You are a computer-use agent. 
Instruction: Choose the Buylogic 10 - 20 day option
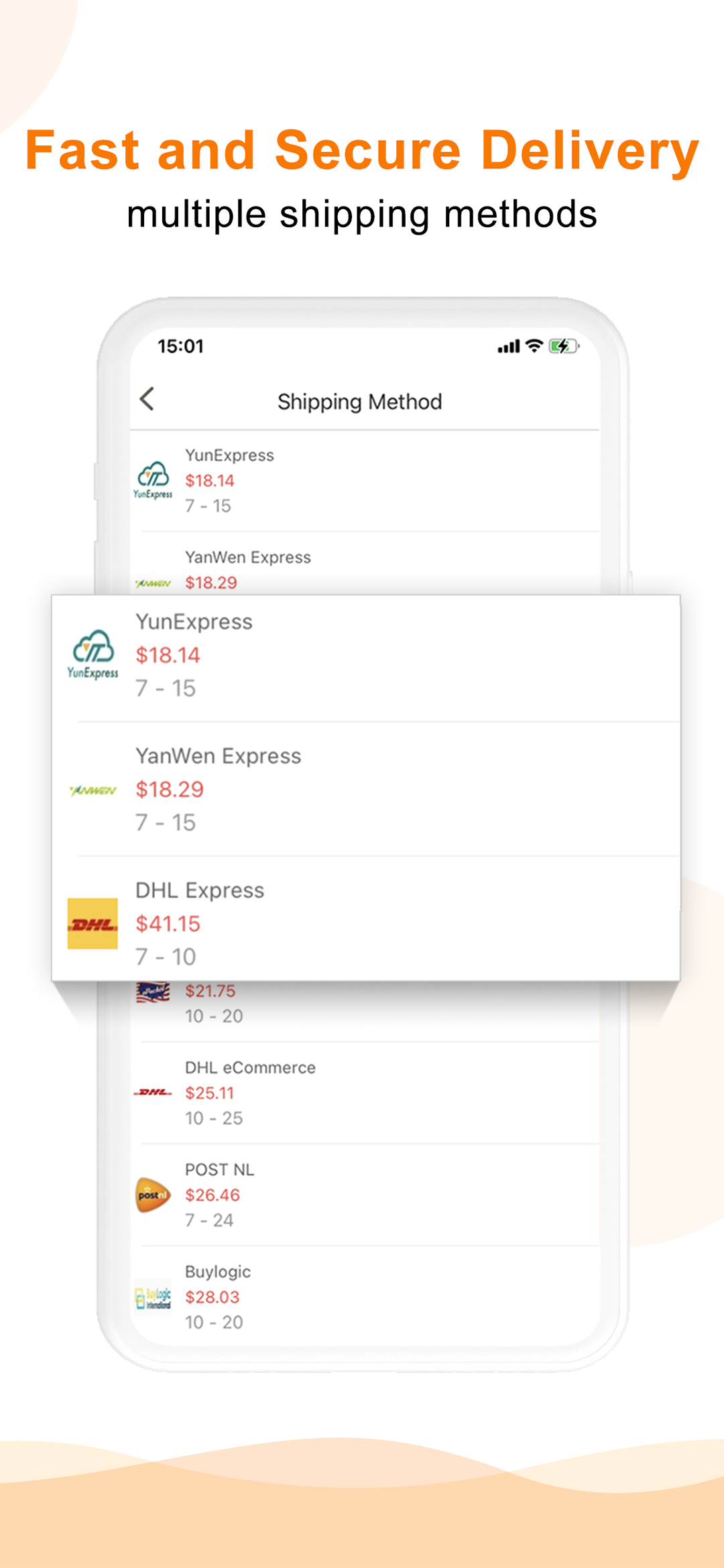[x=215, y=1322]
